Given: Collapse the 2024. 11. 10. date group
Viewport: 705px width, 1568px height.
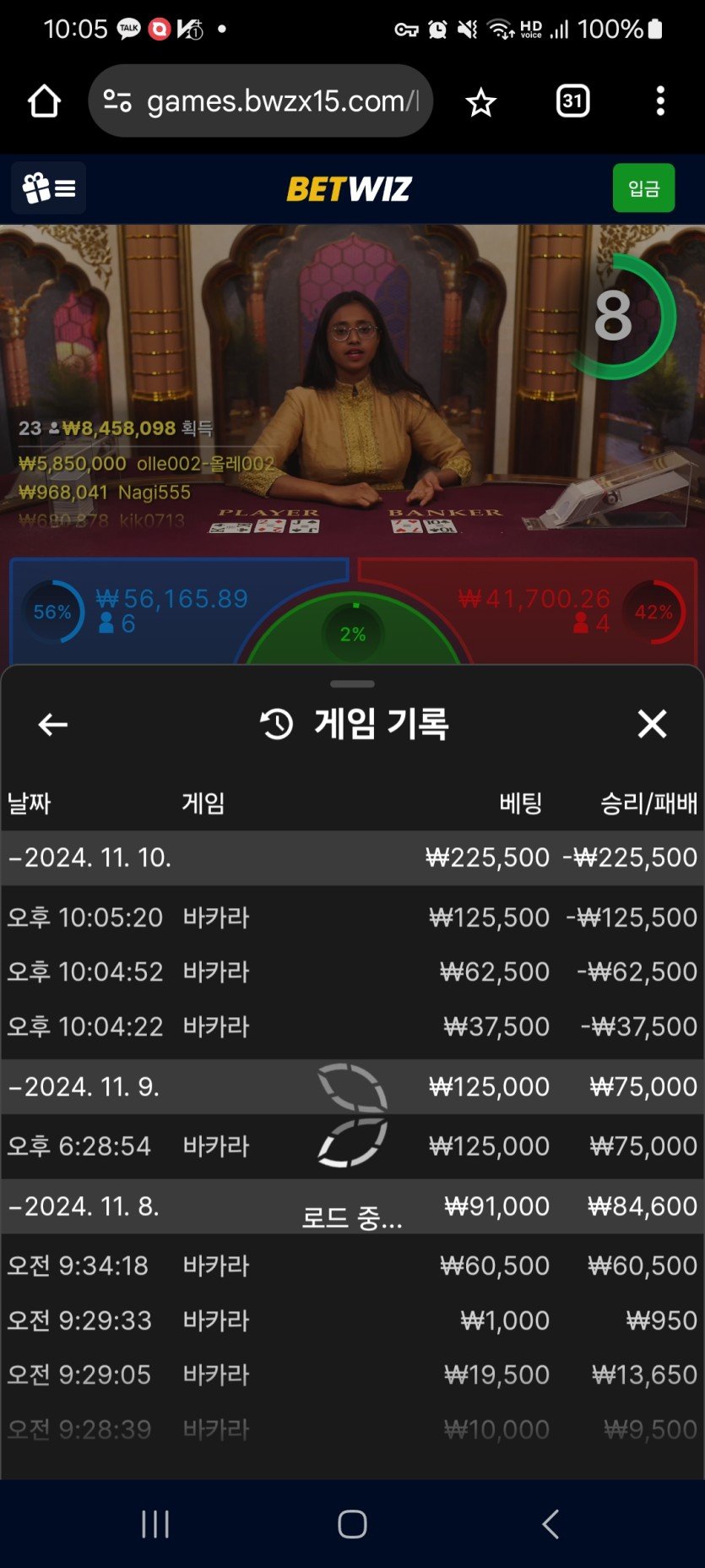Looking at the screenshot, I should (x=89, y=857).
